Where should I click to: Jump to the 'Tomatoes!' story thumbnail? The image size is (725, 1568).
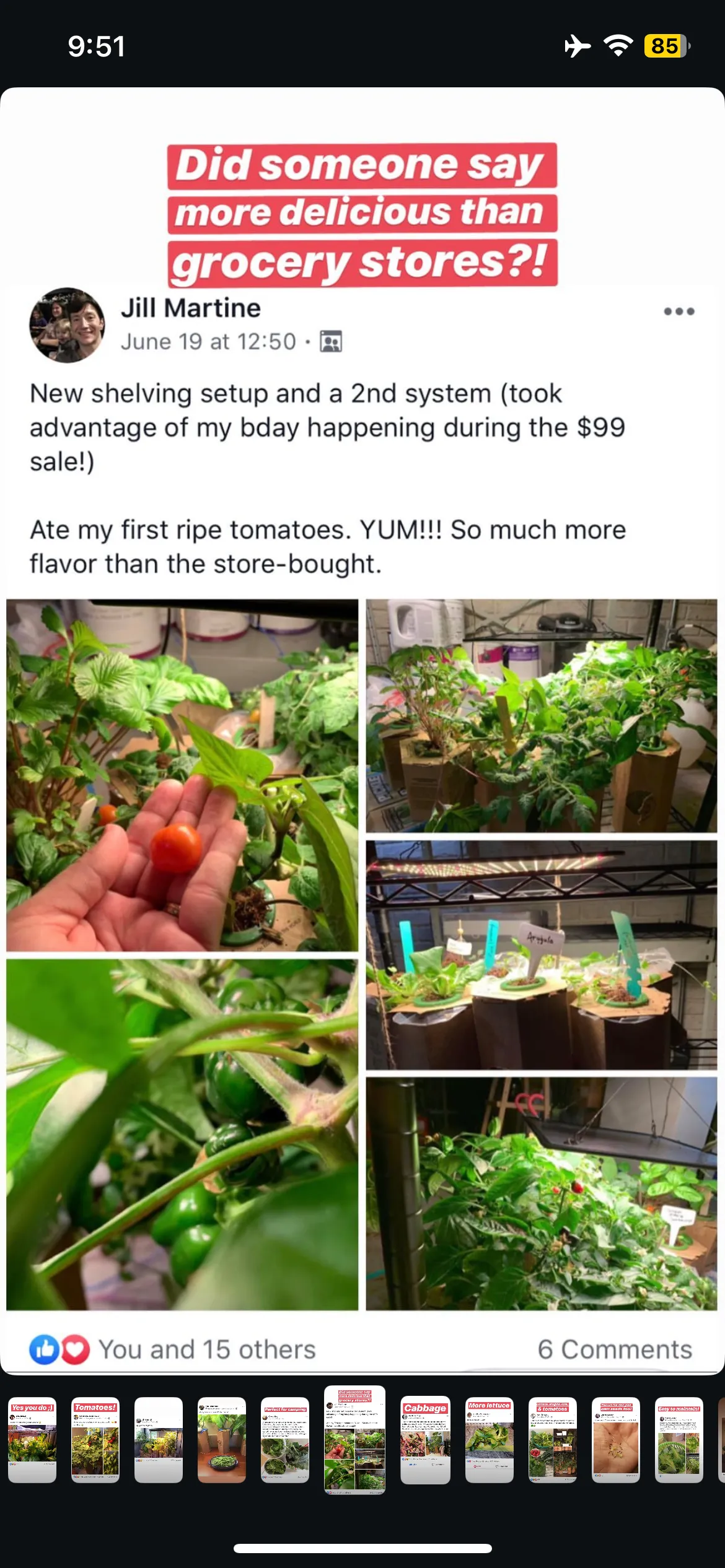pyautogui.click(x=95, y=1439)
